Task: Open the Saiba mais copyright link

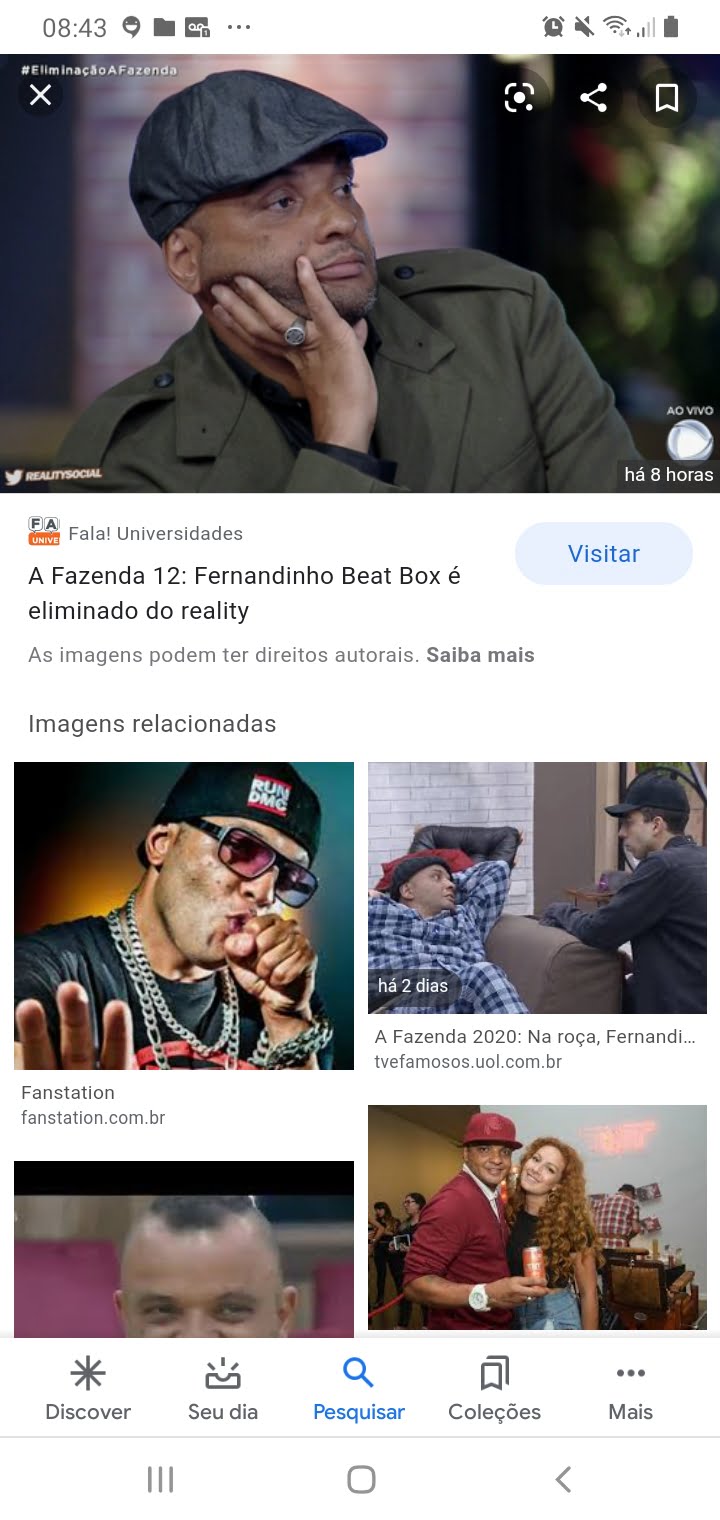Action: [480, 655]
